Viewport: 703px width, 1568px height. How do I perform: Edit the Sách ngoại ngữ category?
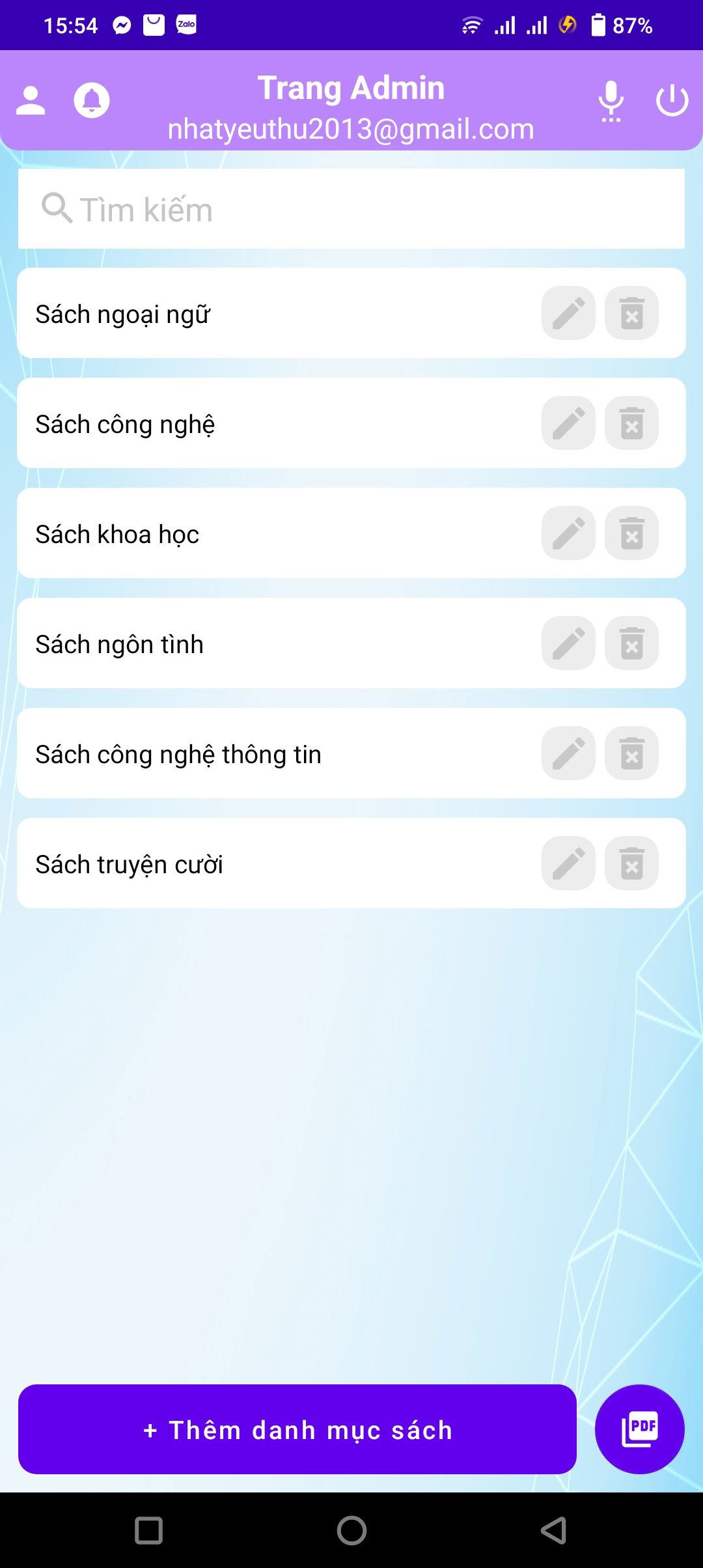(568, 313)
